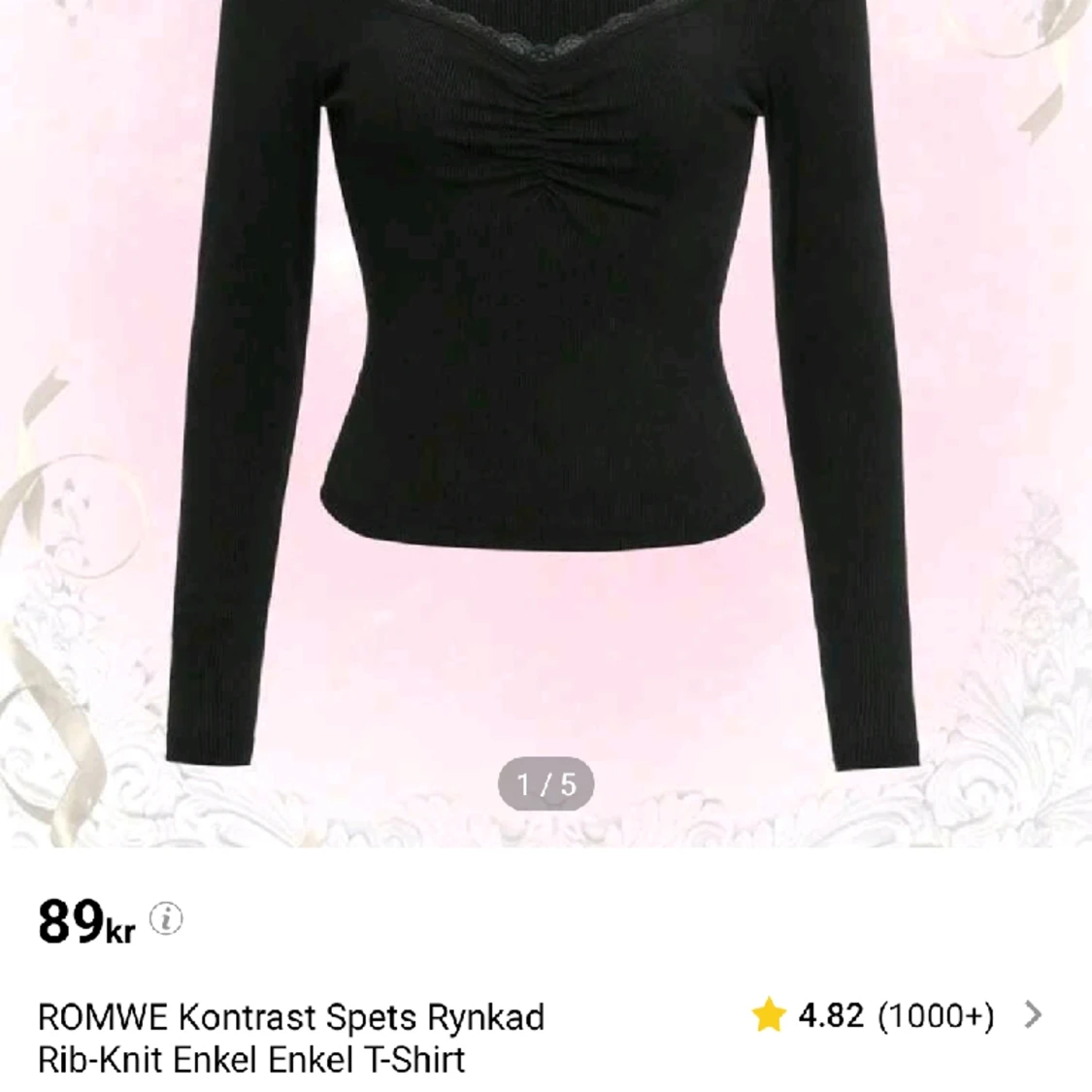This screenshot has width=1092, height=1092.
Task: Open the price info icon beside 89kr
Action: [x=166, y=918]
